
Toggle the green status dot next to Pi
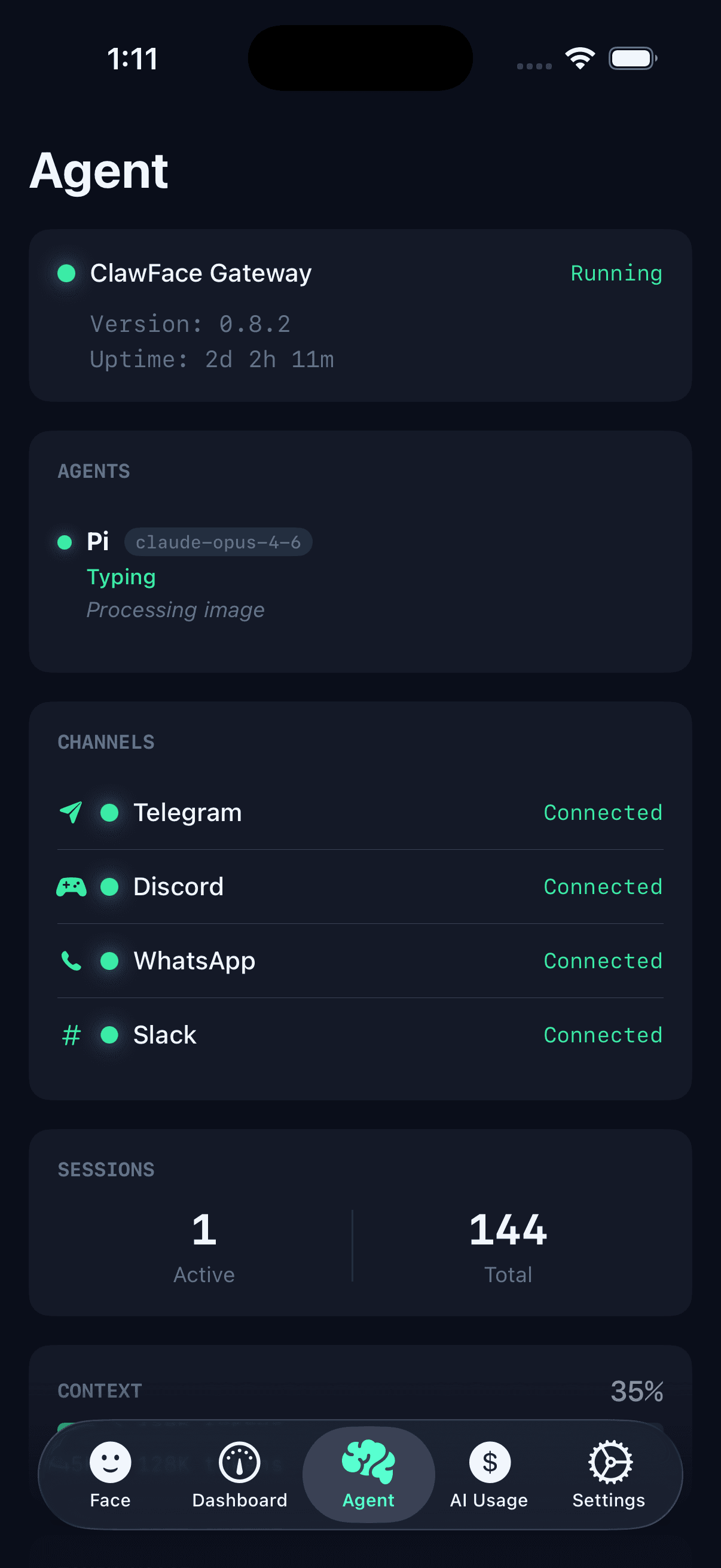65,541
